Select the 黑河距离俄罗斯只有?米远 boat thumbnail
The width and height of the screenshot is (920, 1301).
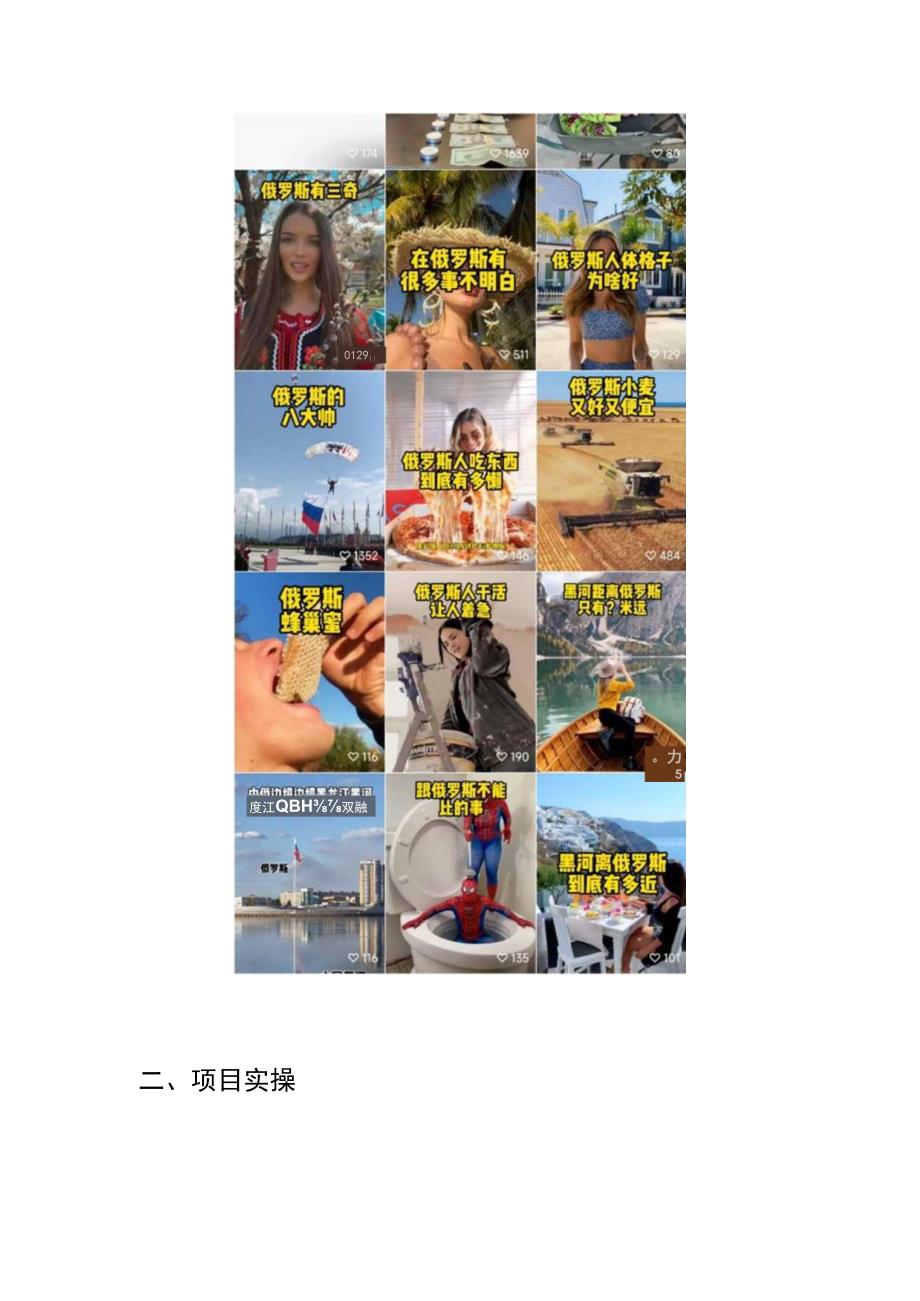point(611,672)
